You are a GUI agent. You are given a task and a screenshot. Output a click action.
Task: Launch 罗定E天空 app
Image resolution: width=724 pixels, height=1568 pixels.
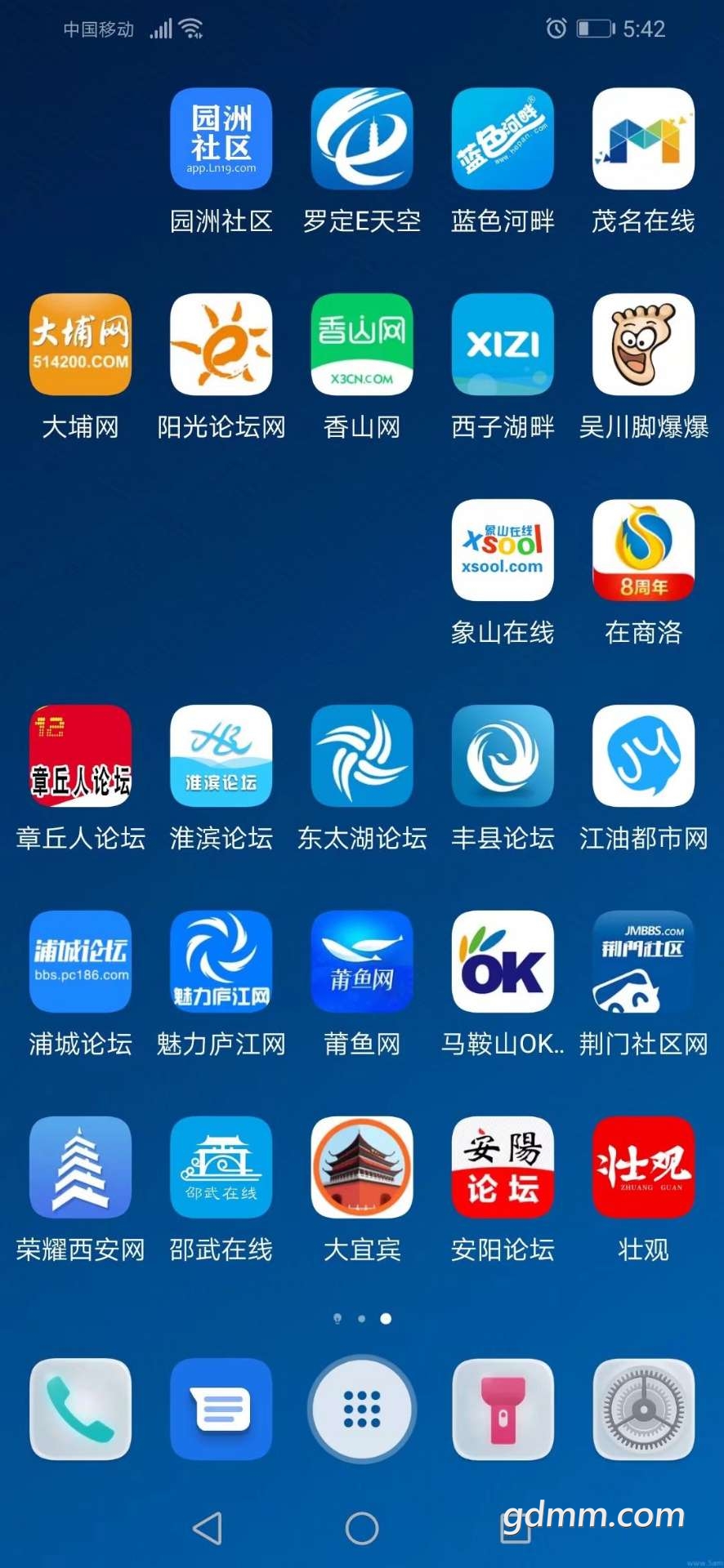(362, 139)
